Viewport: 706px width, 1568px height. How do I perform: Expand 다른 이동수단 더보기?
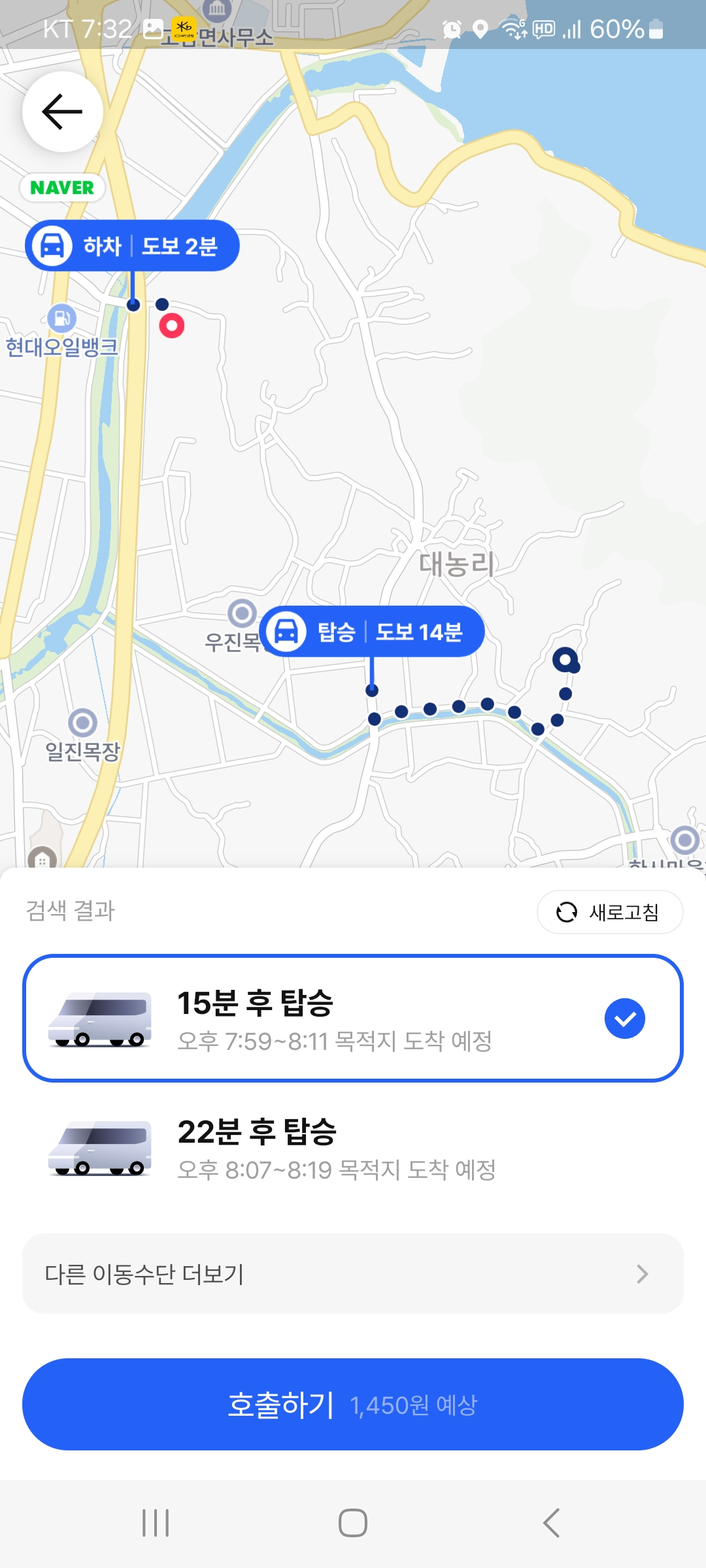click(353, 1275)
